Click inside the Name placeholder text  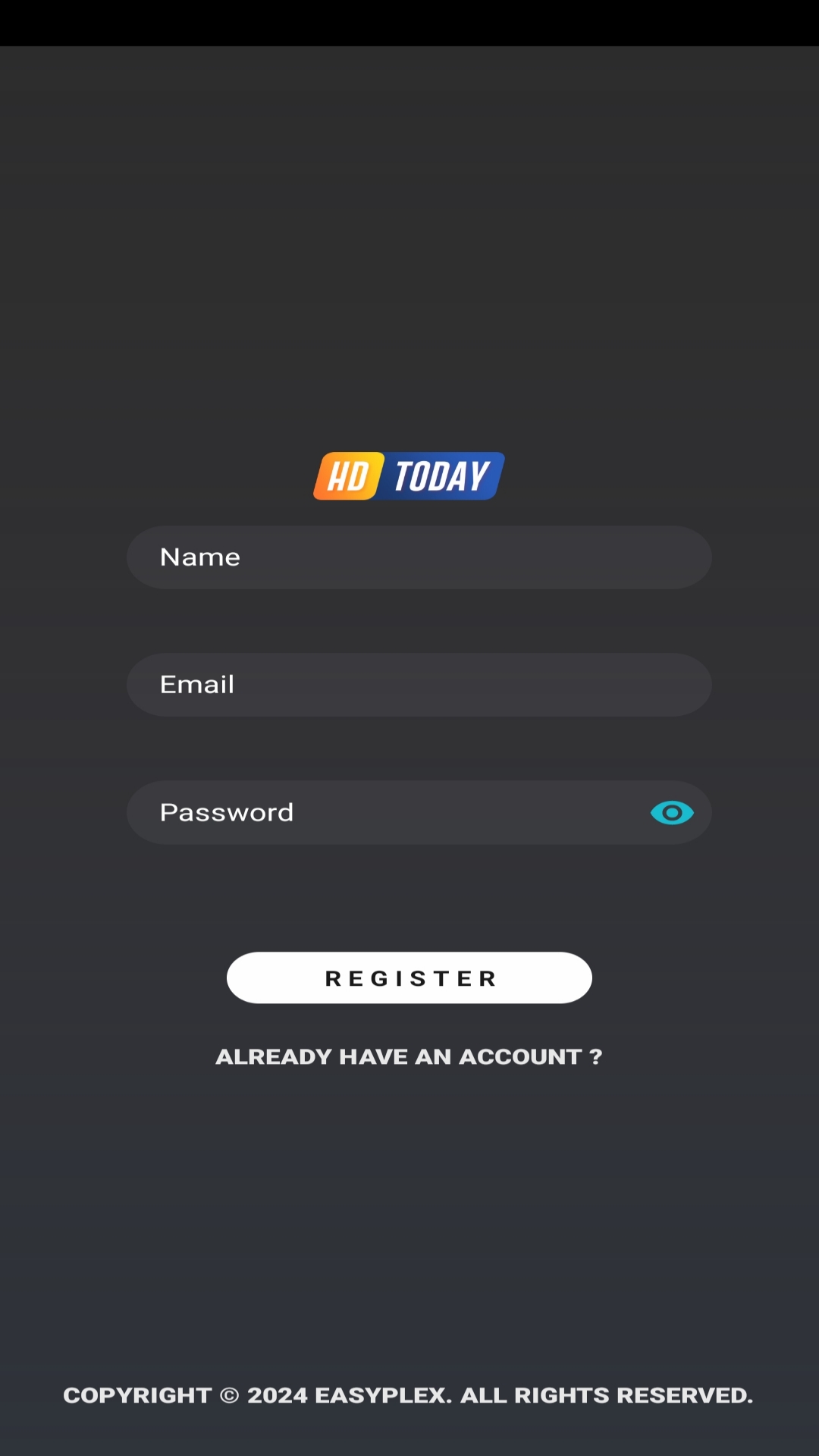click(199, 557)
